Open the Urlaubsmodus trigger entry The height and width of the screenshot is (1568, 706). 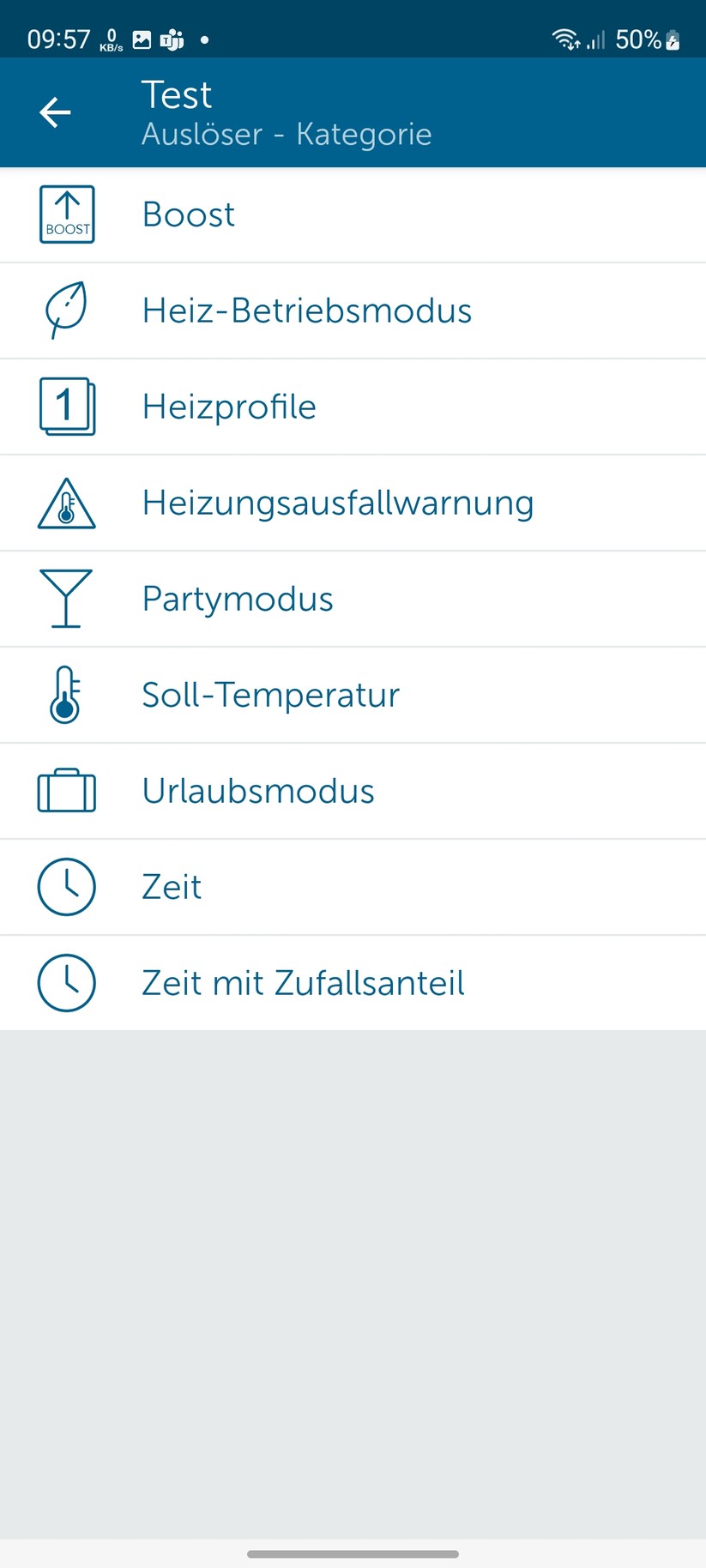pyautogui.click(x=257, y=791)
